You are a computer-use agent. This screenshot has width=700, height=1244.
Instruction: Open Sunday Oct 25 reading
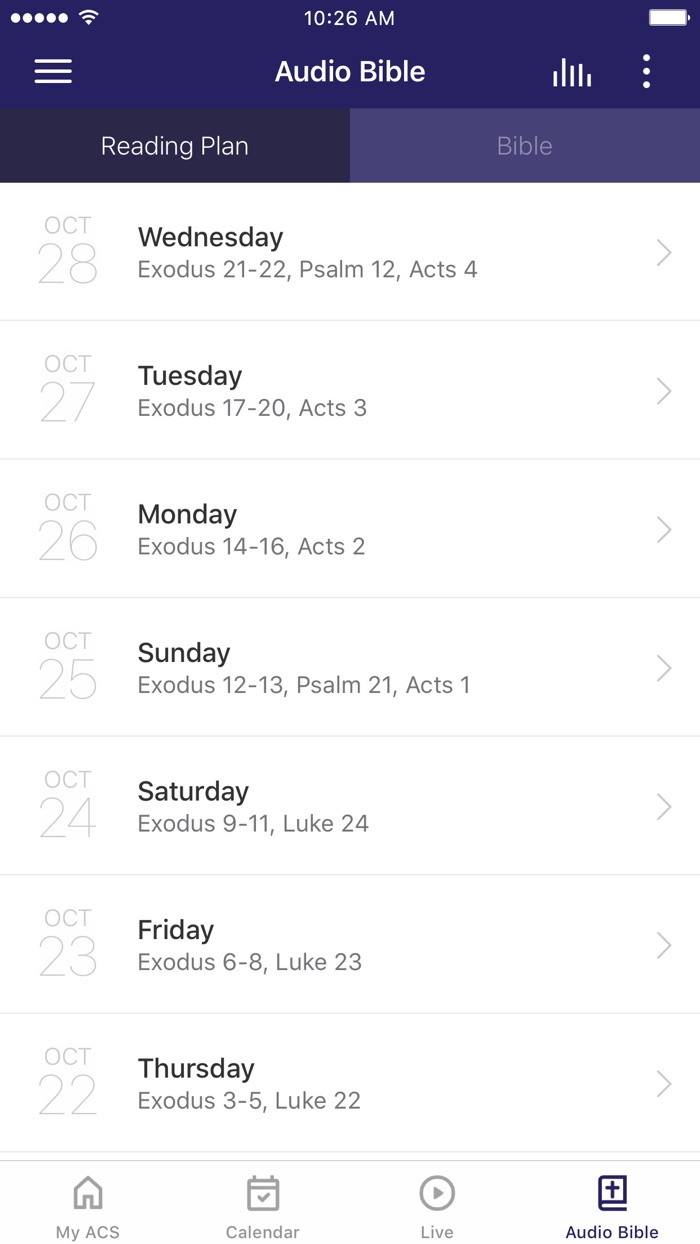pyautogui.click(x=350, y=667)
